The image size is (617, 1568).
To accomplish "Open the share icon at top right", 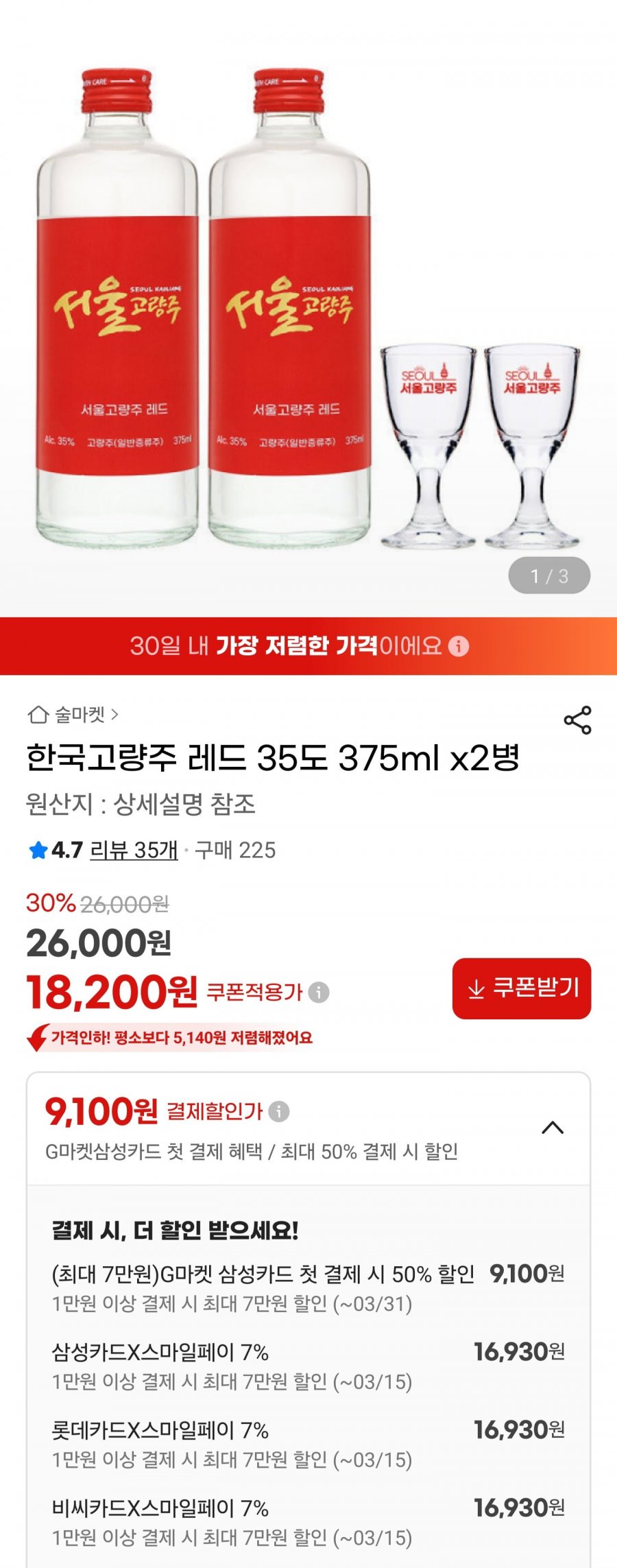I will 579,718.
